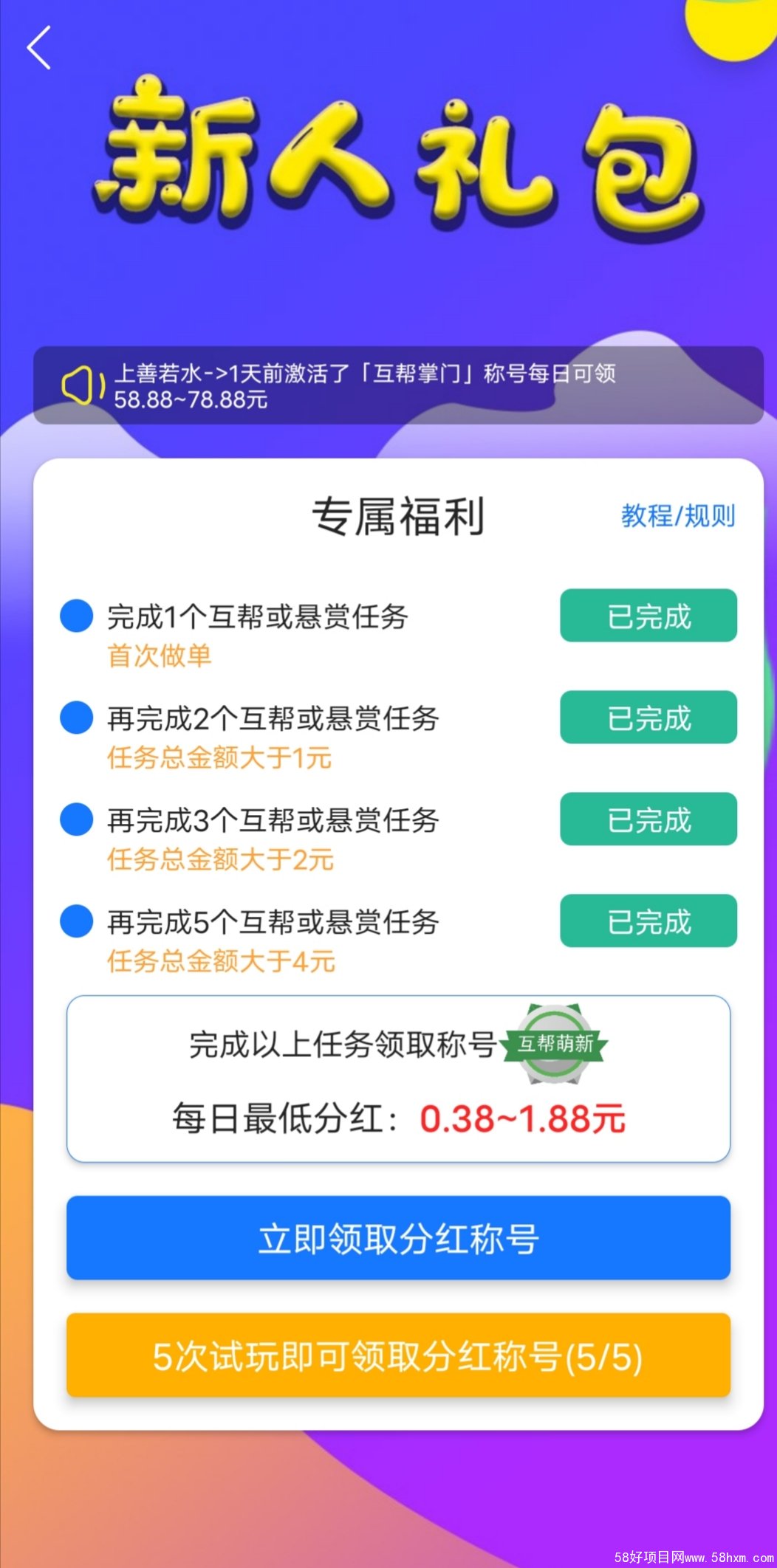
Task: Select the 5次试玩即可领取分红称号 button
Action: (x=398, y=1355)
